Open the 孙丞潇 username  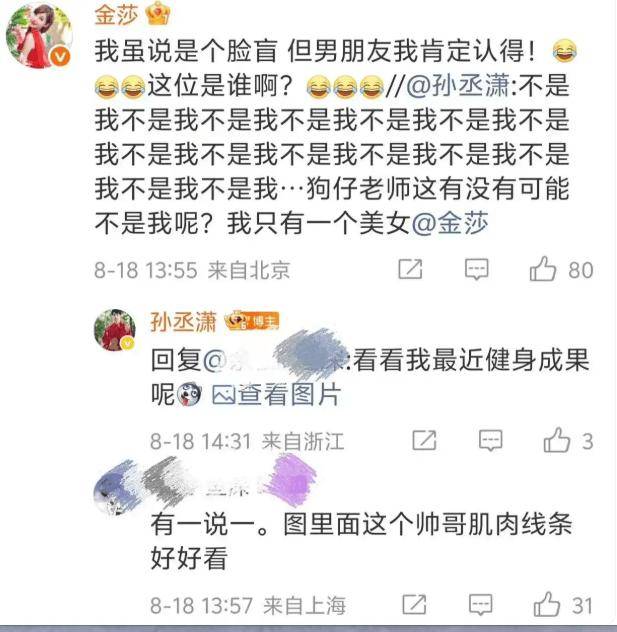183,320
